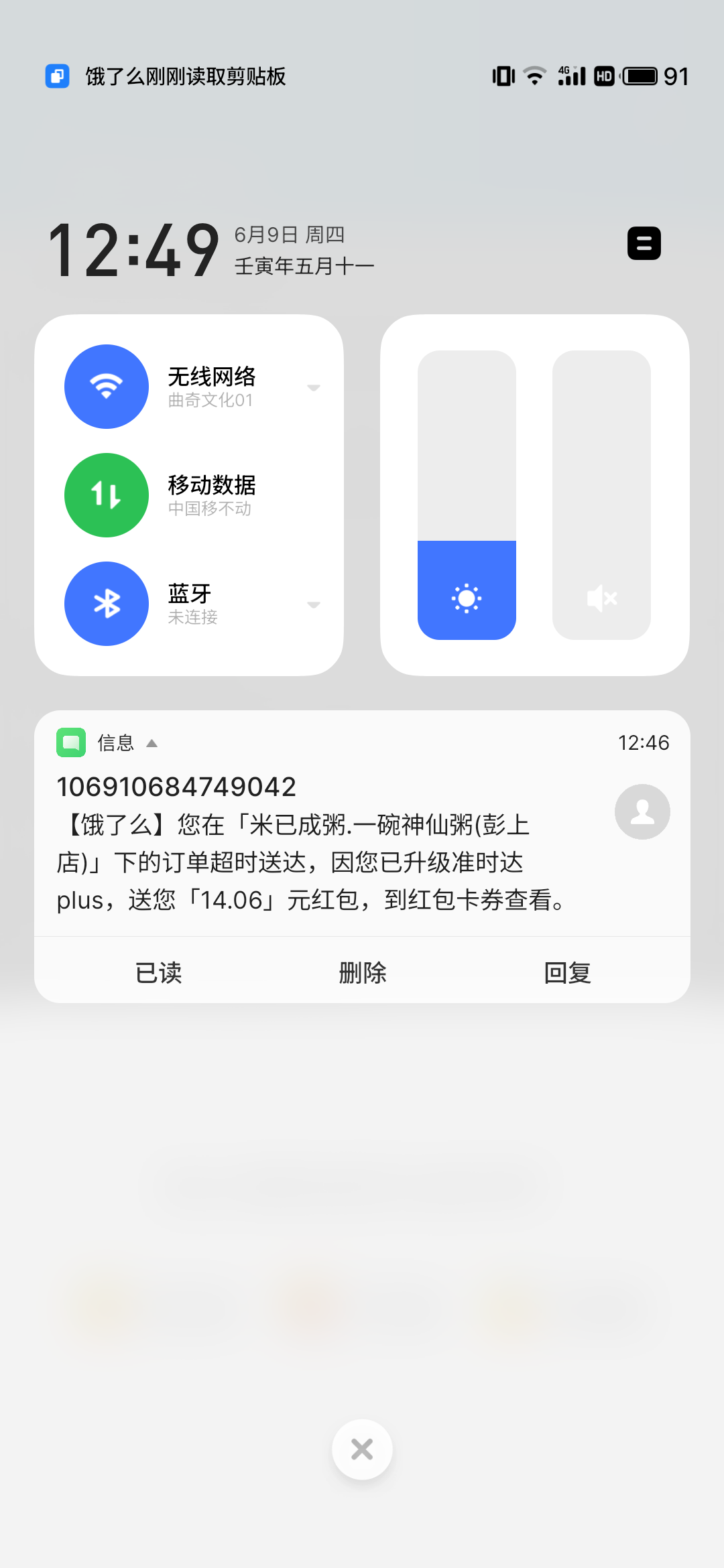
Task: Reply to the message with 回复
Action: pos(567,972)
